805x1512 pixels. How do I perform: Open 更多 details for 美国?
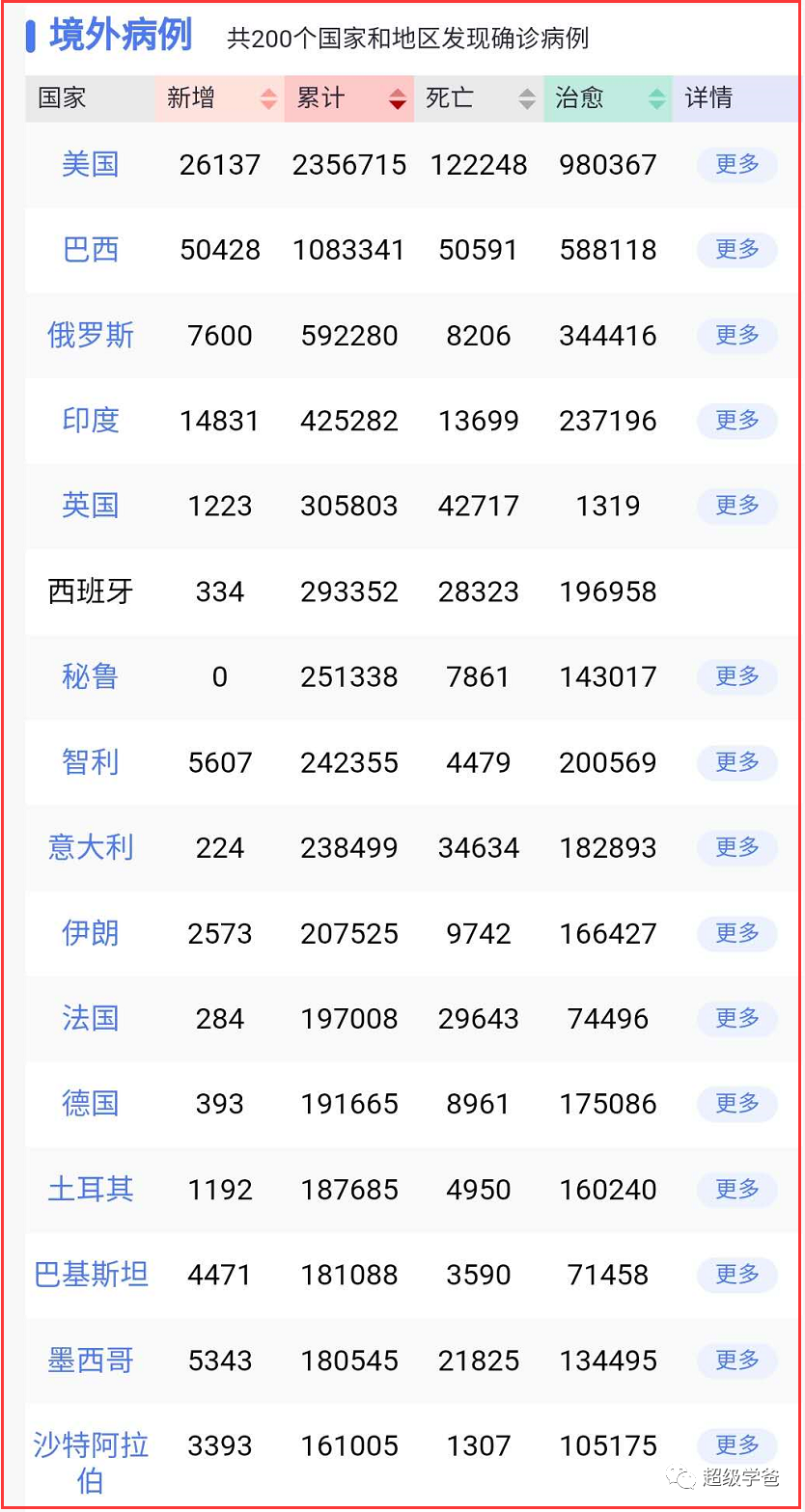tap(737, 165)
